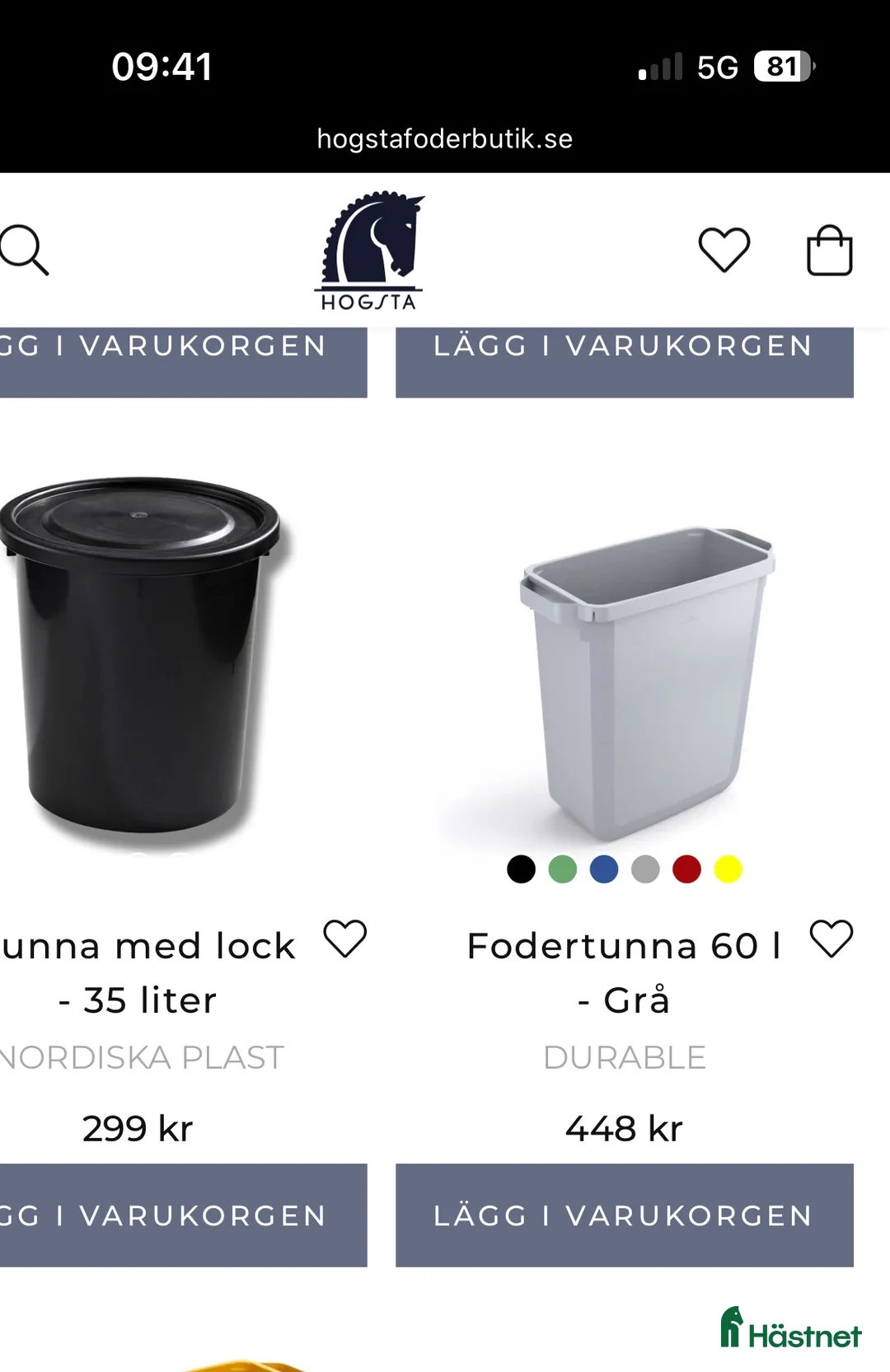
Task: Tap the battery indicator showing 81
Action: tap(780, 68)
